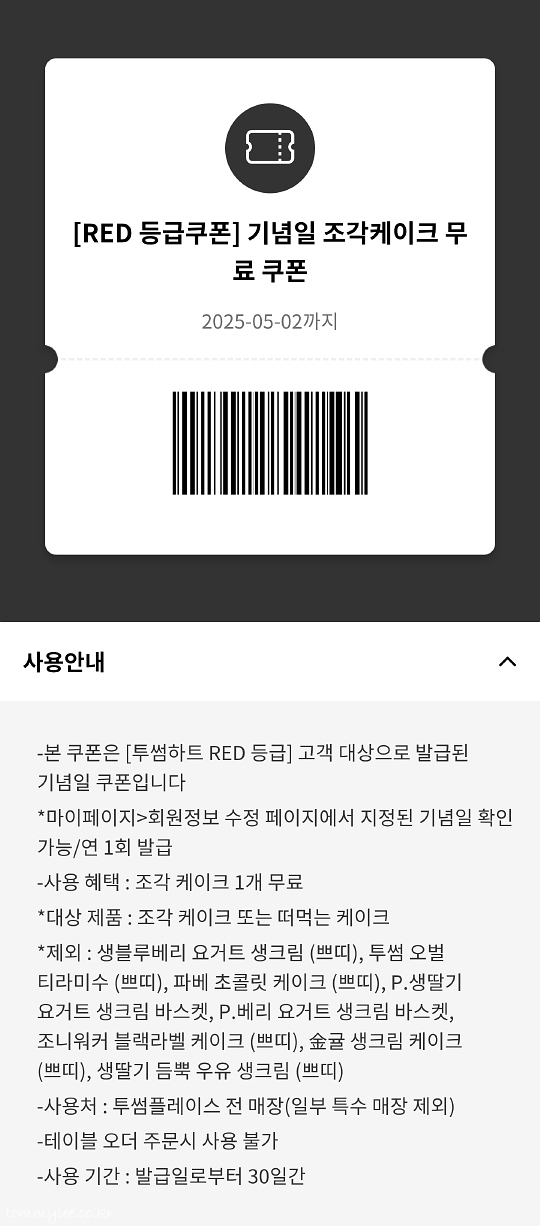Viewport: 540px width, 1226px height.
Task: Collapse the 사용안내 section
Action: pos(507,662)
